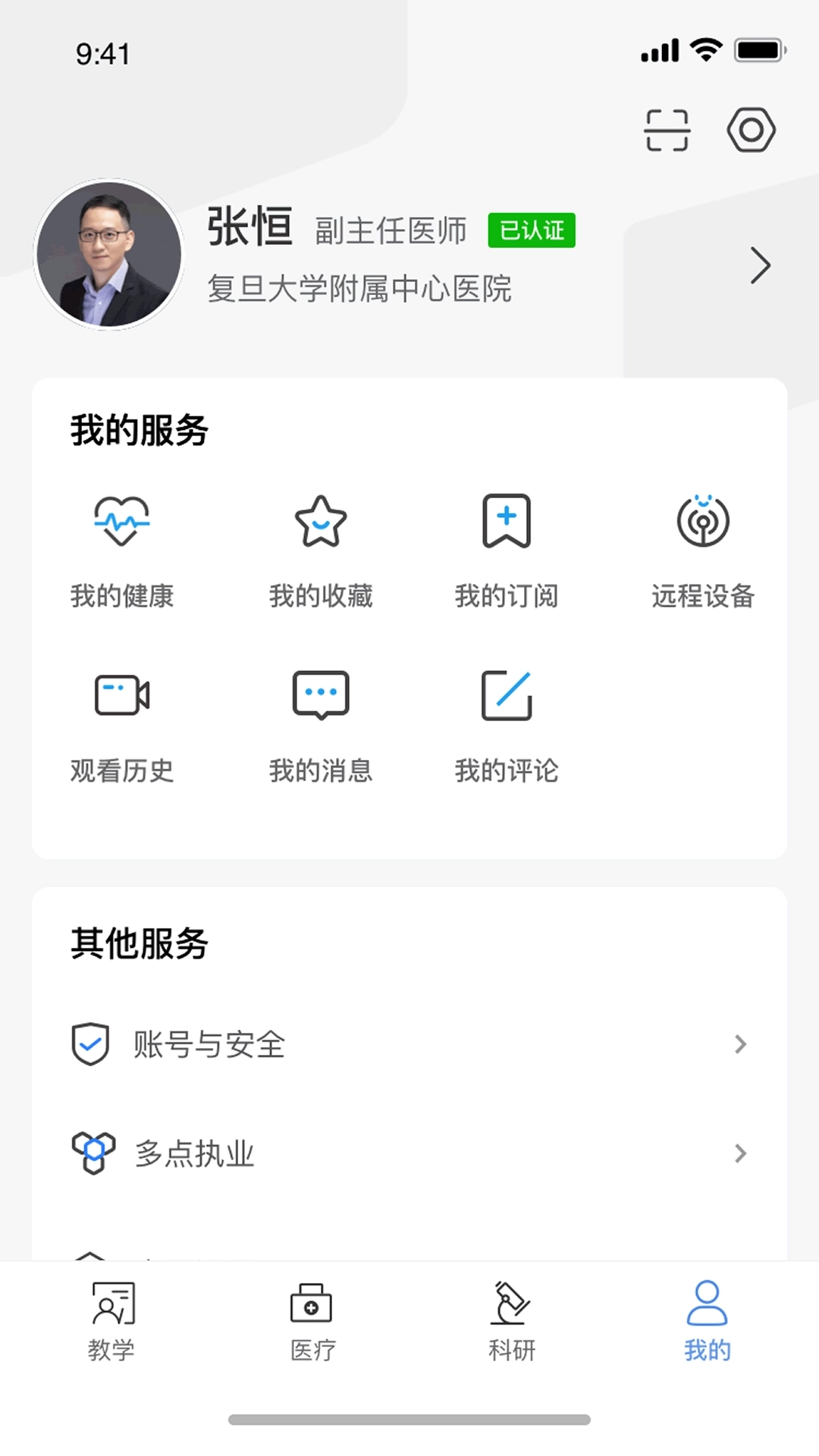This screenshot has height=1456, width=819.
Task: Open 我的订阅 subscriptions icon
Action: [507, 522]
